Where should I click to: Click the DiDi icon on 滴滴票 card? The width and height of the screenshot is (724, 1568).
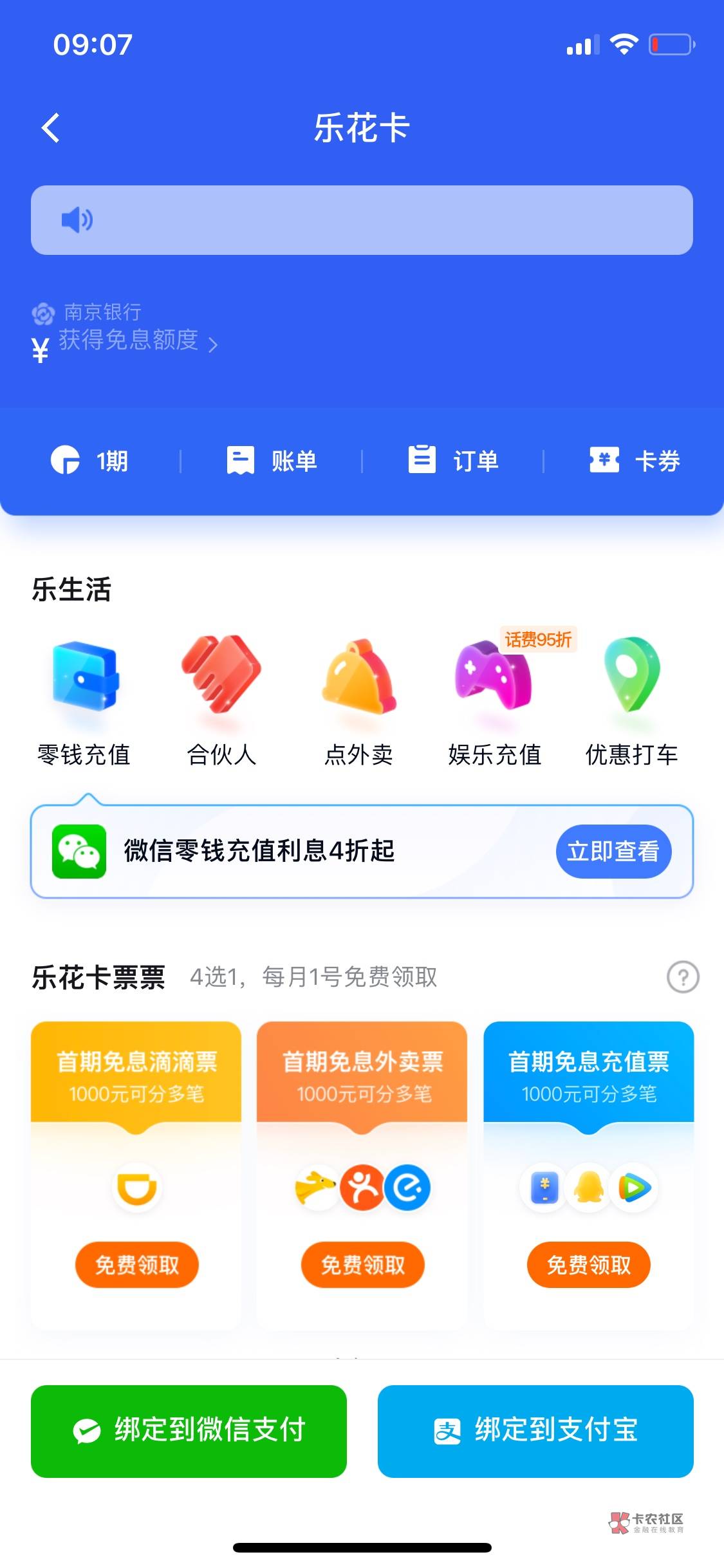point(136,1188)
